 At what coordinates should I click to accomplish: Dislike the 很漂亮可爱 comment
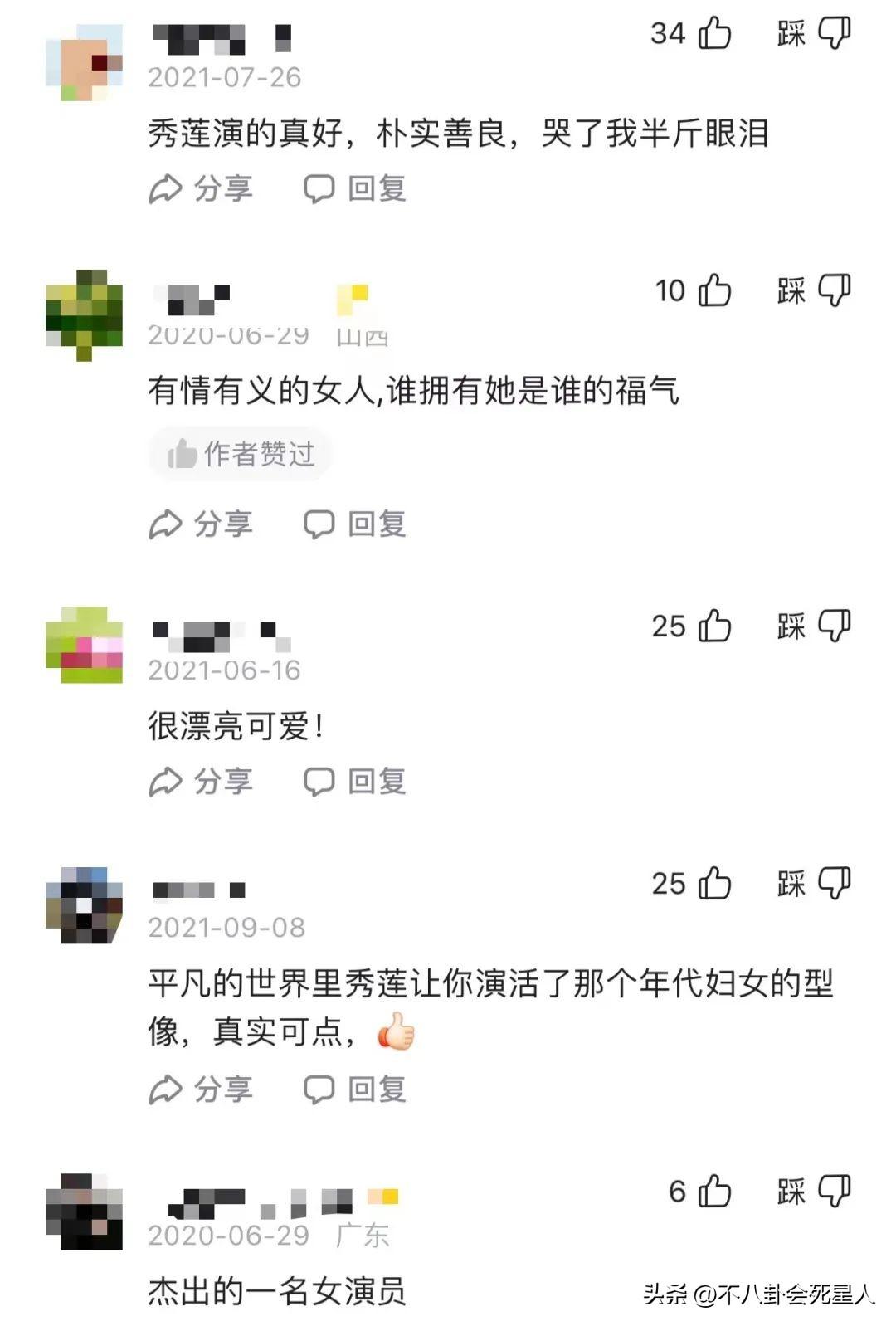(x=833, y=626)
